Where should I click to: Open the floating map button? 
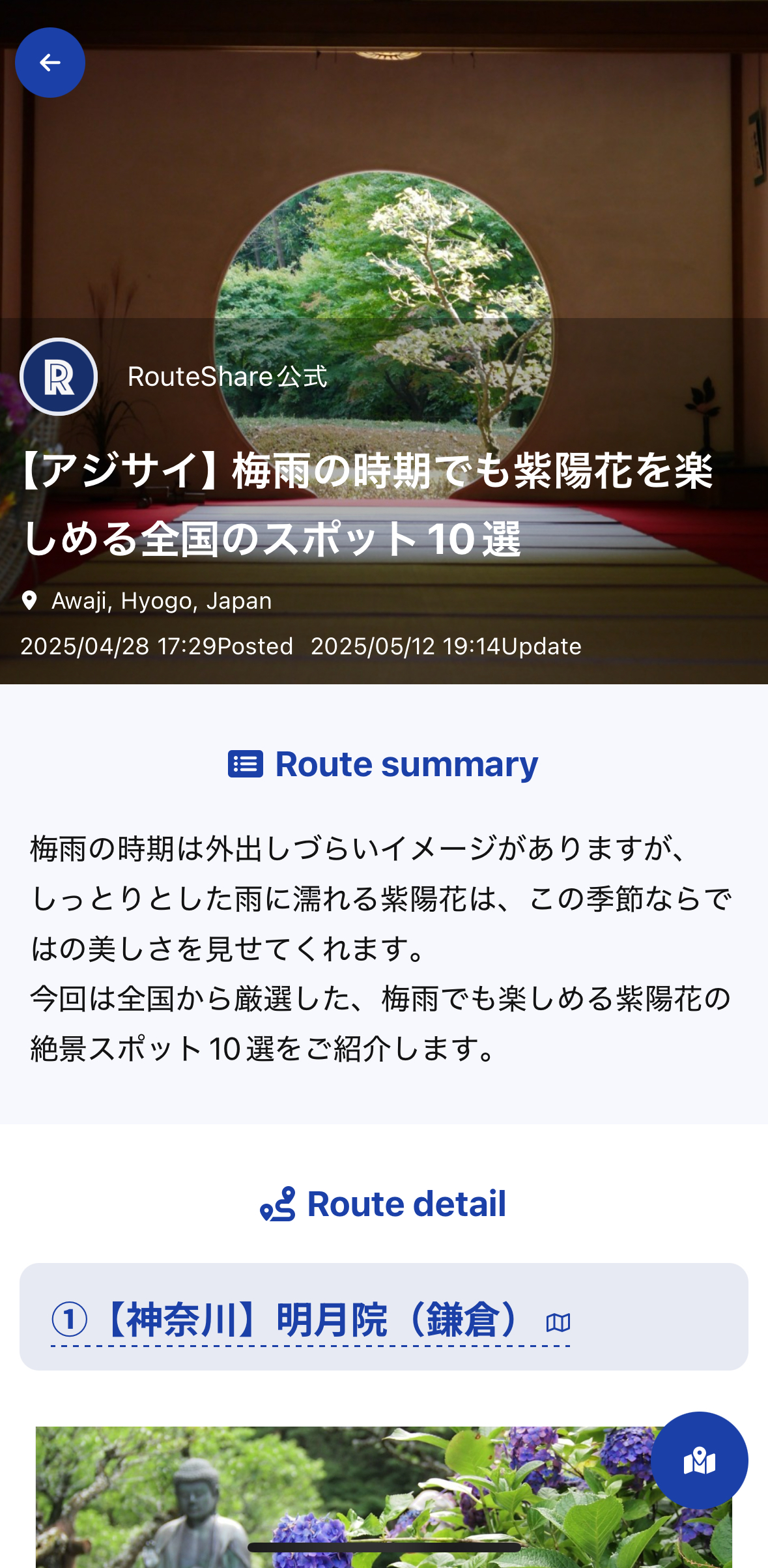click(x=699, y=1460)
